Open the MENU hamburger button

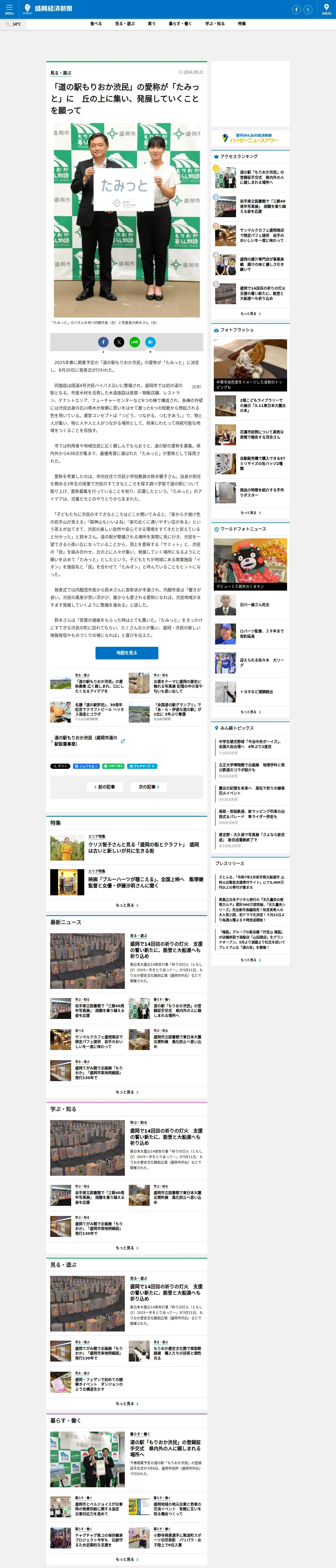(x=9, y=9)
